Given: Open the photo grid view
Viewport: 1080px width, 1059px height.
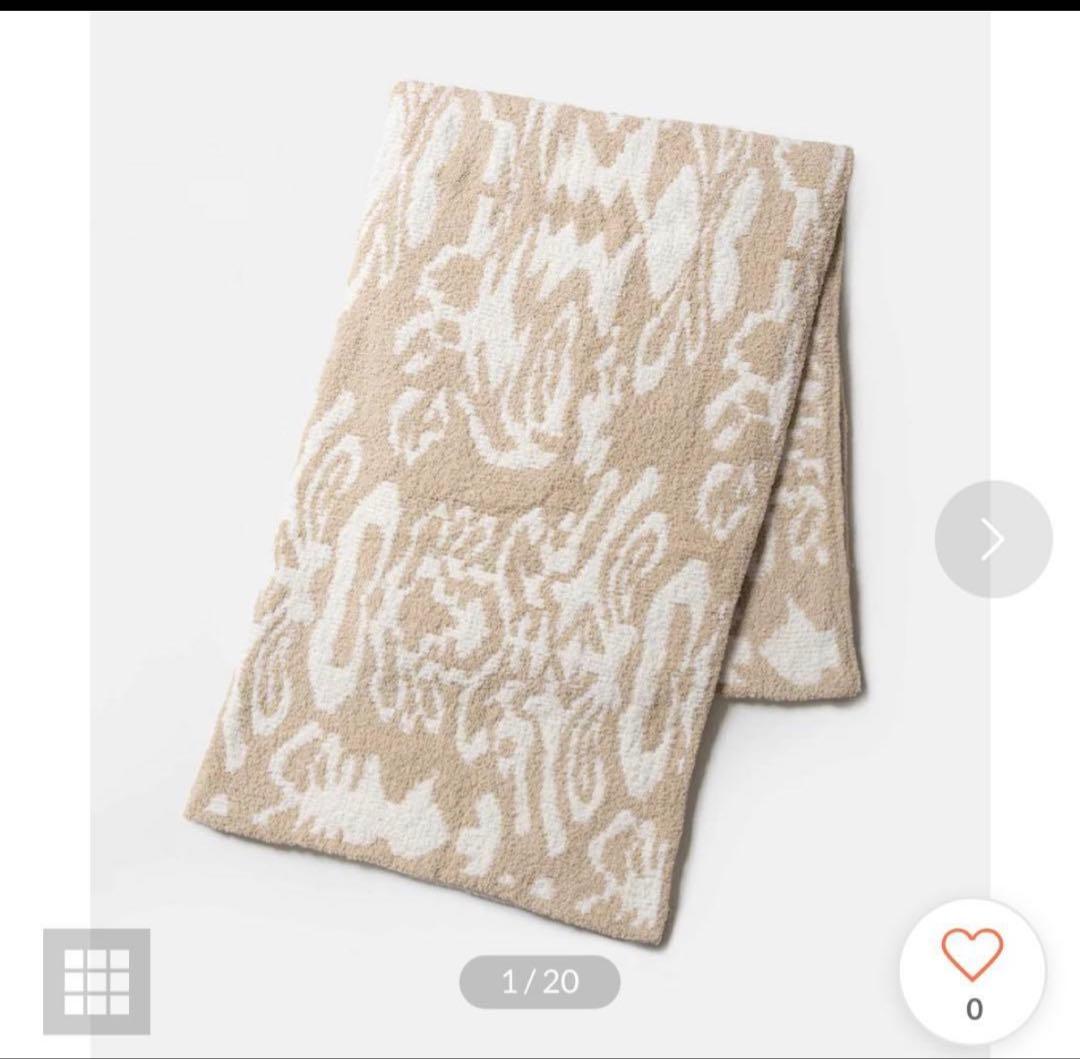Looking at the screenshot, I should pyautogui.click(x=97, y=980).
